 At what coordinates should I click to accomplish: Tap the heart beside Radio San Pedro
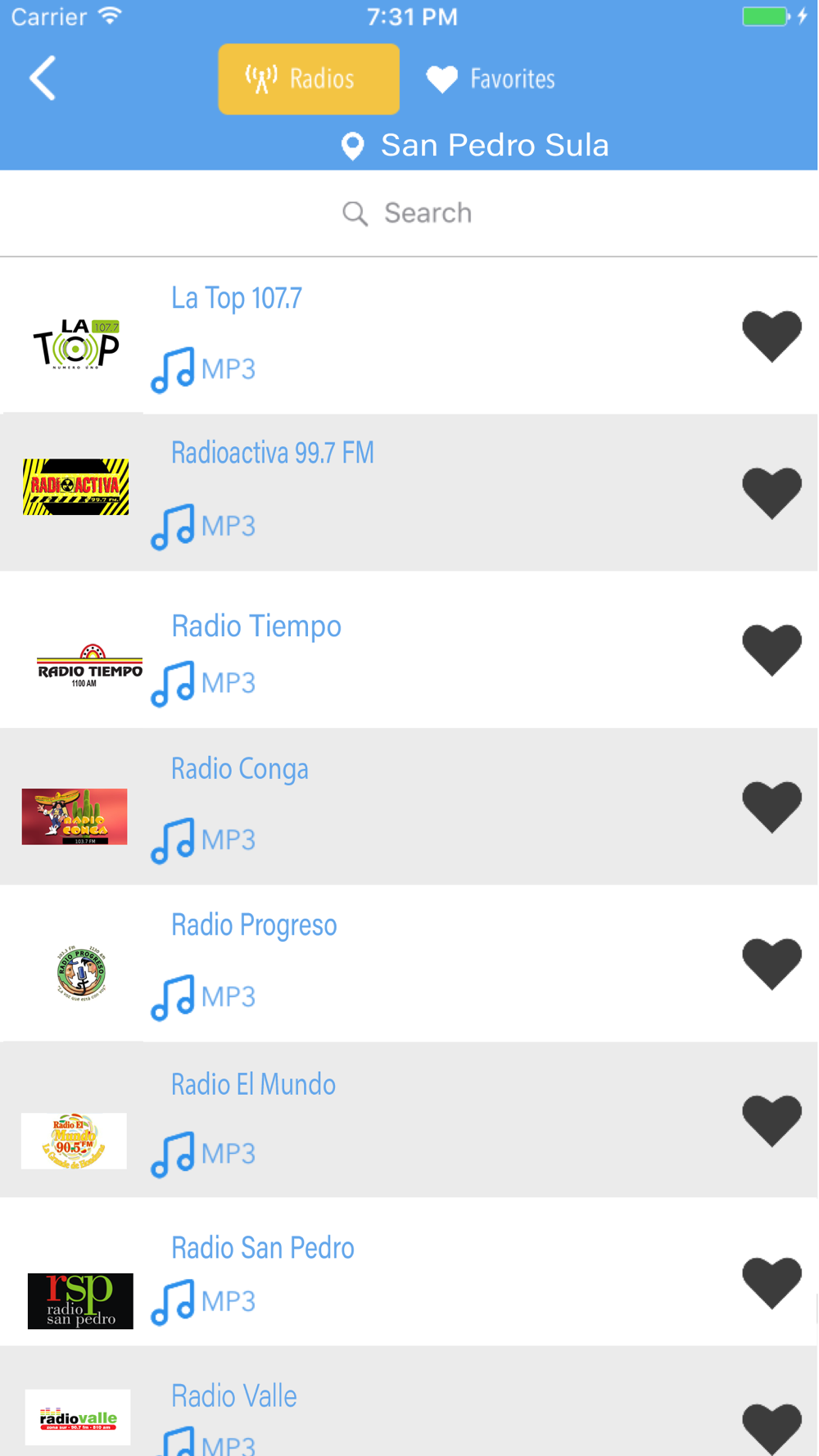point(771,1282)
